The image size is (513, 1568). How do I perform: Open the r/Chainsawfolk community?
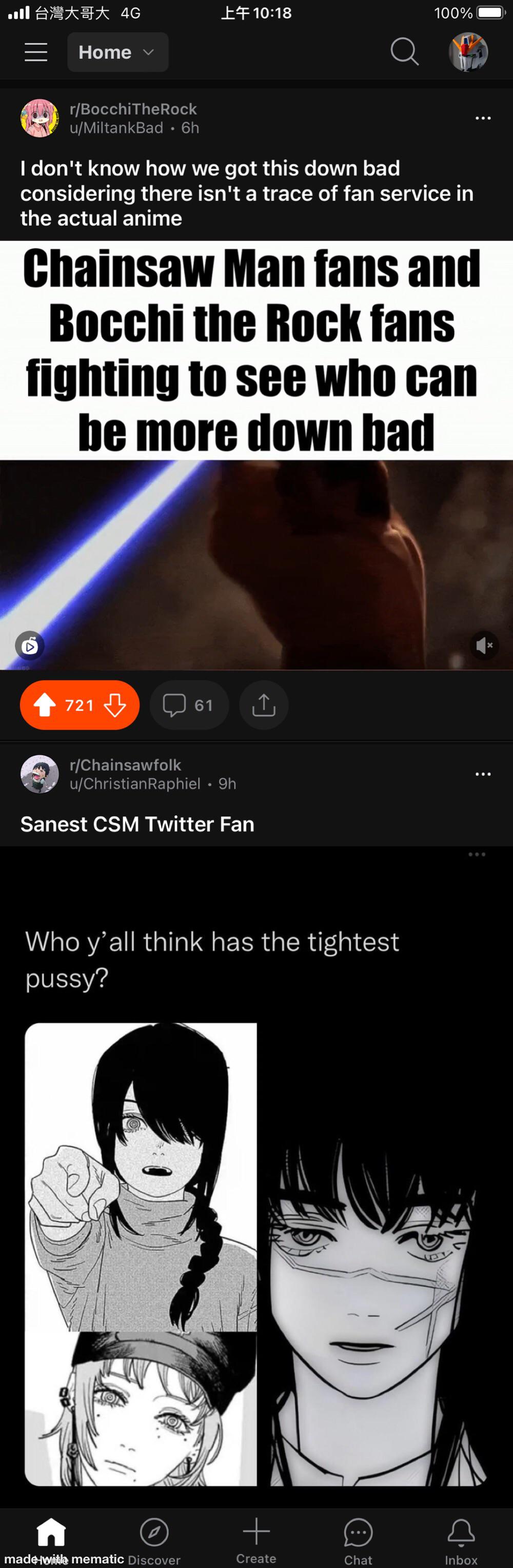pos(125,765)
